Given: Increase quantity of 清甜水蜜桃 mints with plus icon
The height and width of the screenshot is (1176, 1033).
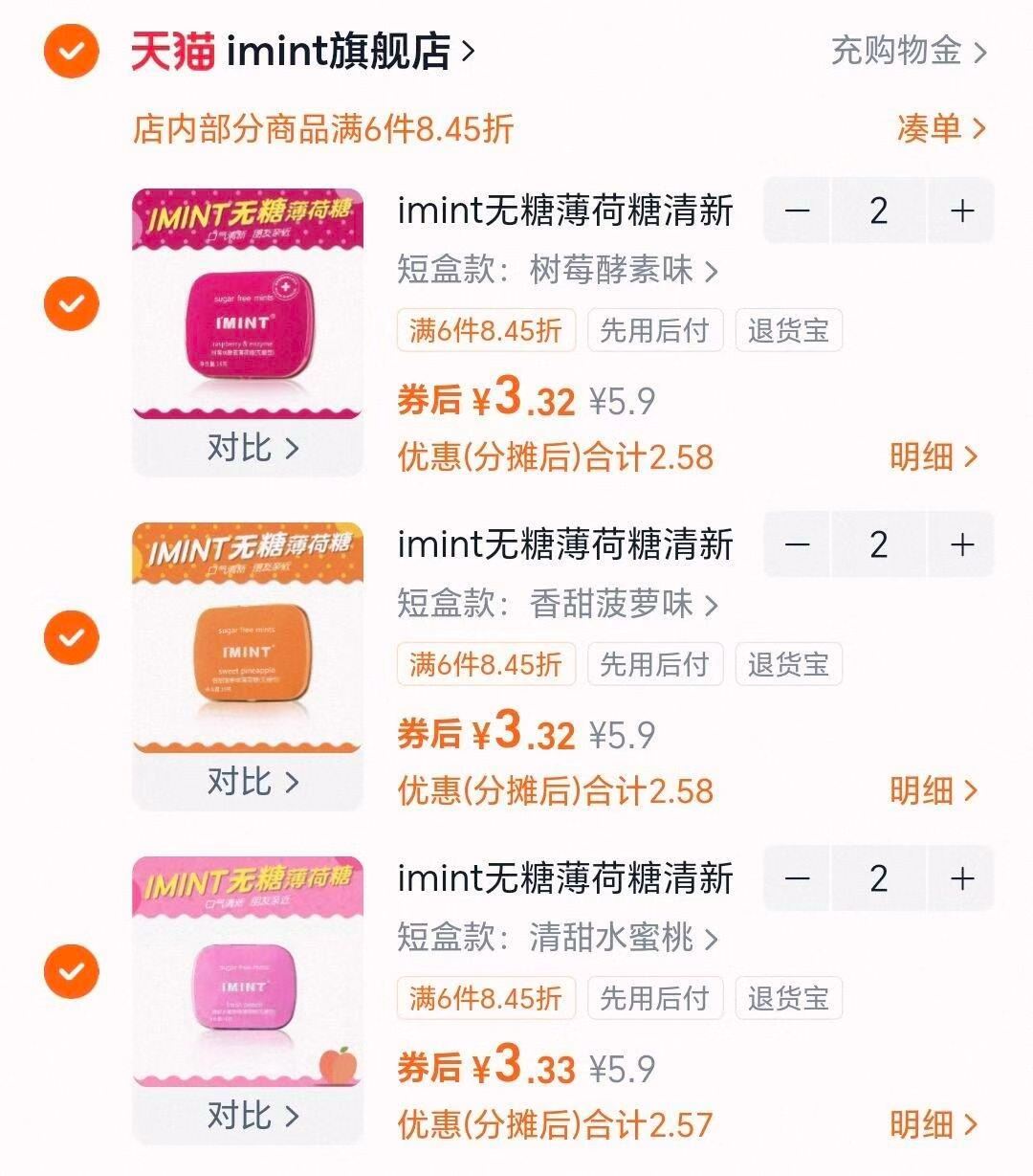Looking at the screenshot, I should click(x=961, y=879).
